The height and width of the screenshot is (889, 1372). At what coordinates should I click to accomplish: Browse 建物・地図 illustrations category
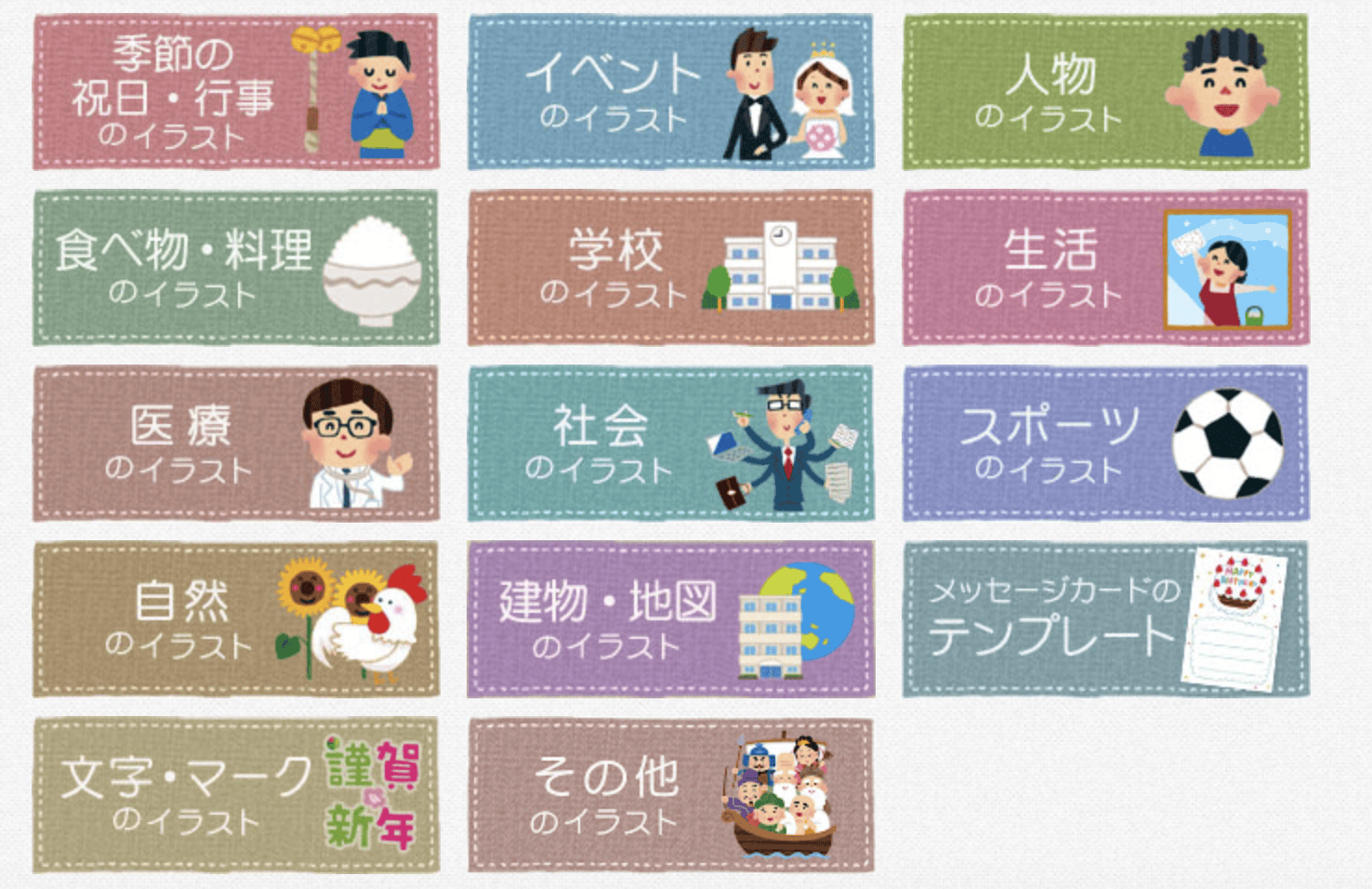point(670,619)
